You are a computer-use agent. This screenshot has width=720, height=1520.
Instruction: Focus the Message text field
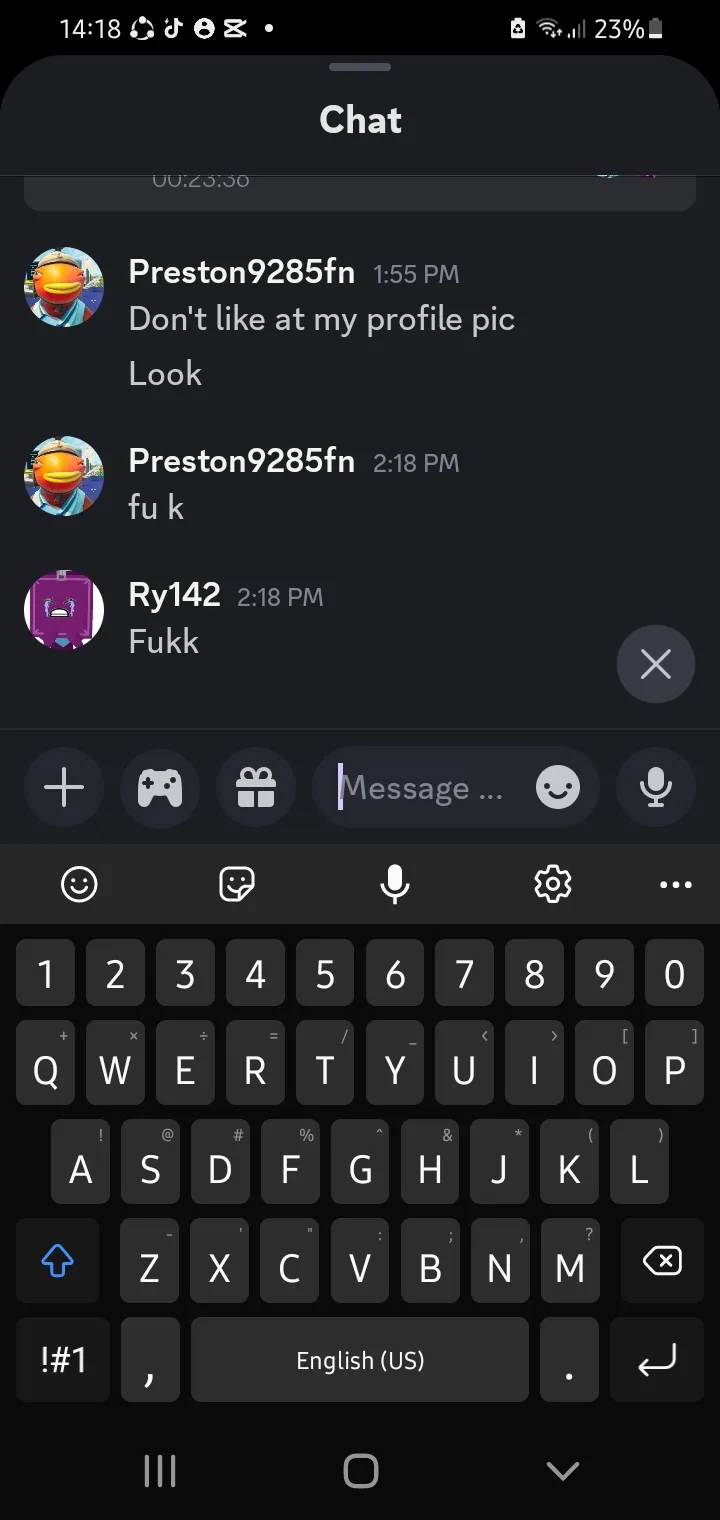[424, 788]
